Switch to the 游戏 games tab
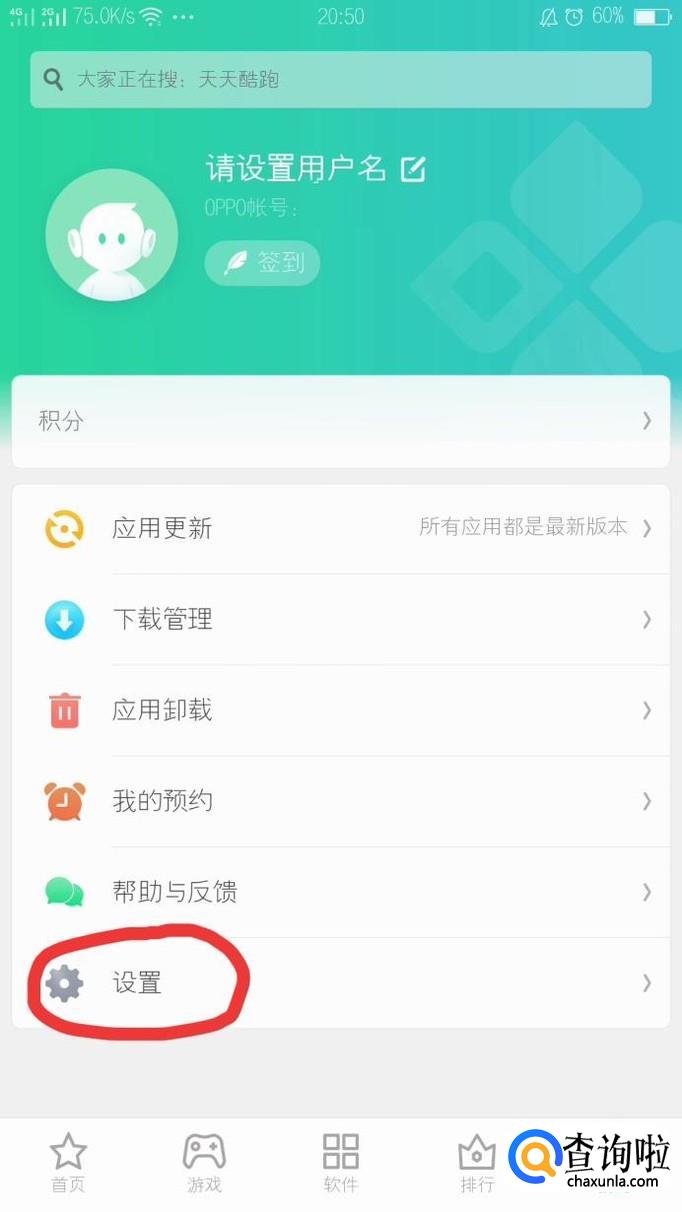This screenshot has width=682, height=1212. point(204,1164)
